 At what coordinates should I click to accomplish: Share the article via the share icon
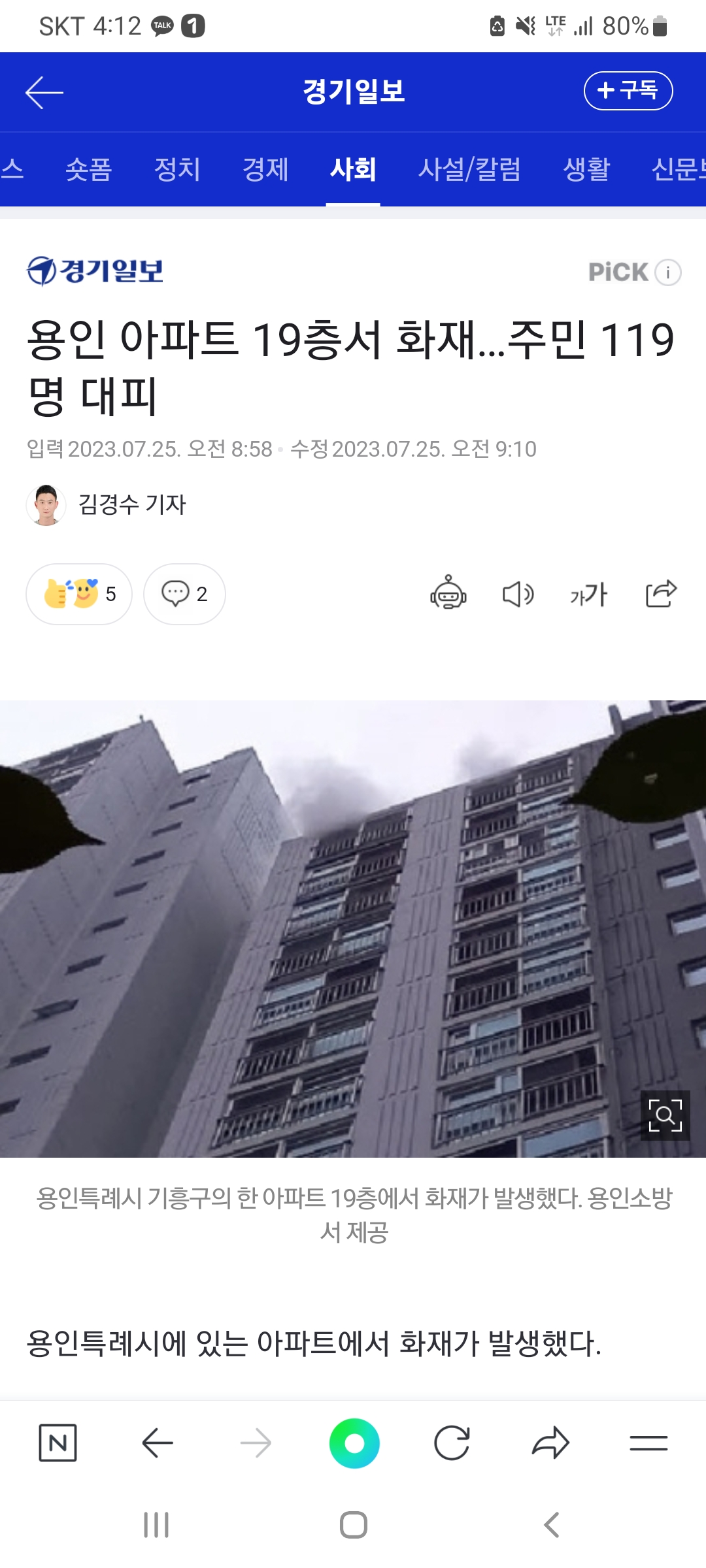pos(661,593)
